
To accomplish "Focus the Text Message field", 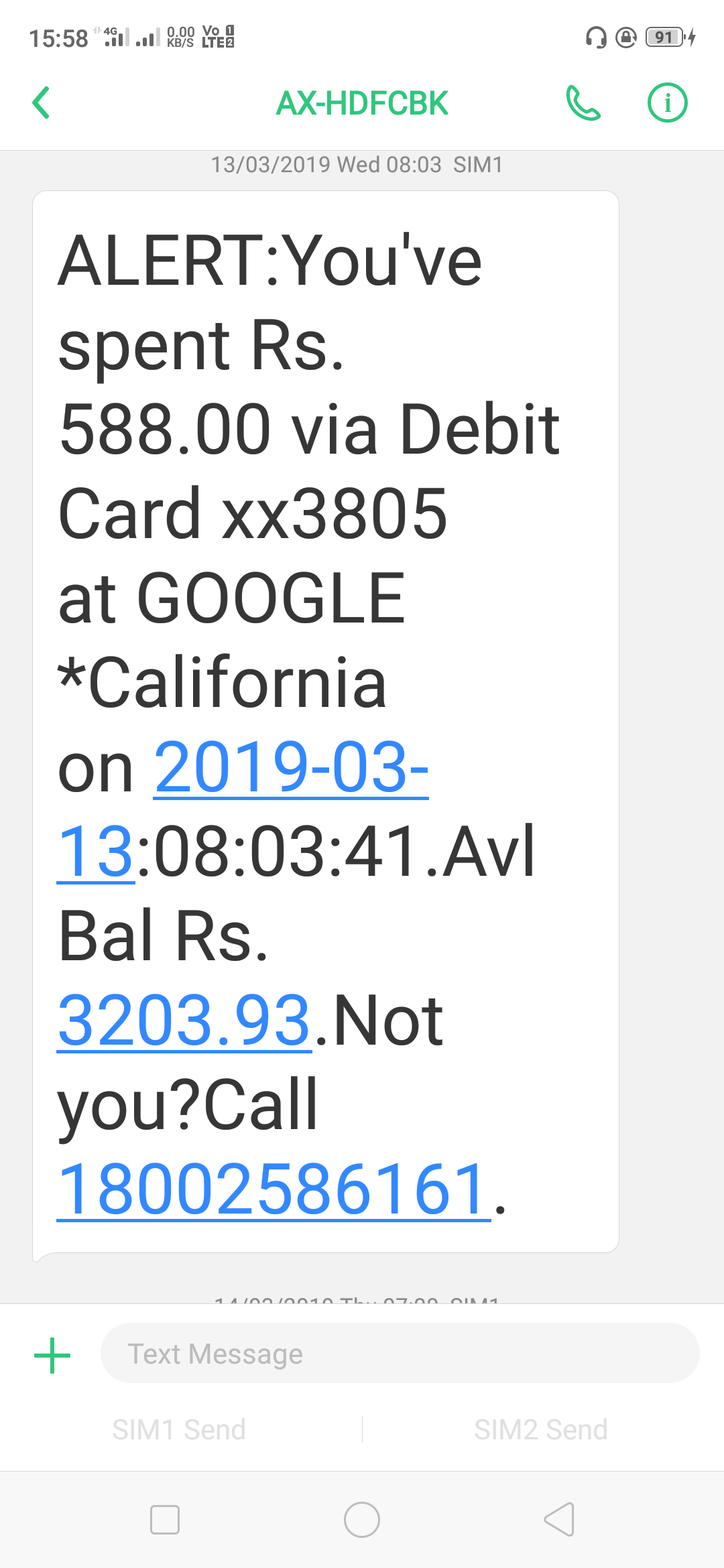I will point(400,1354).
